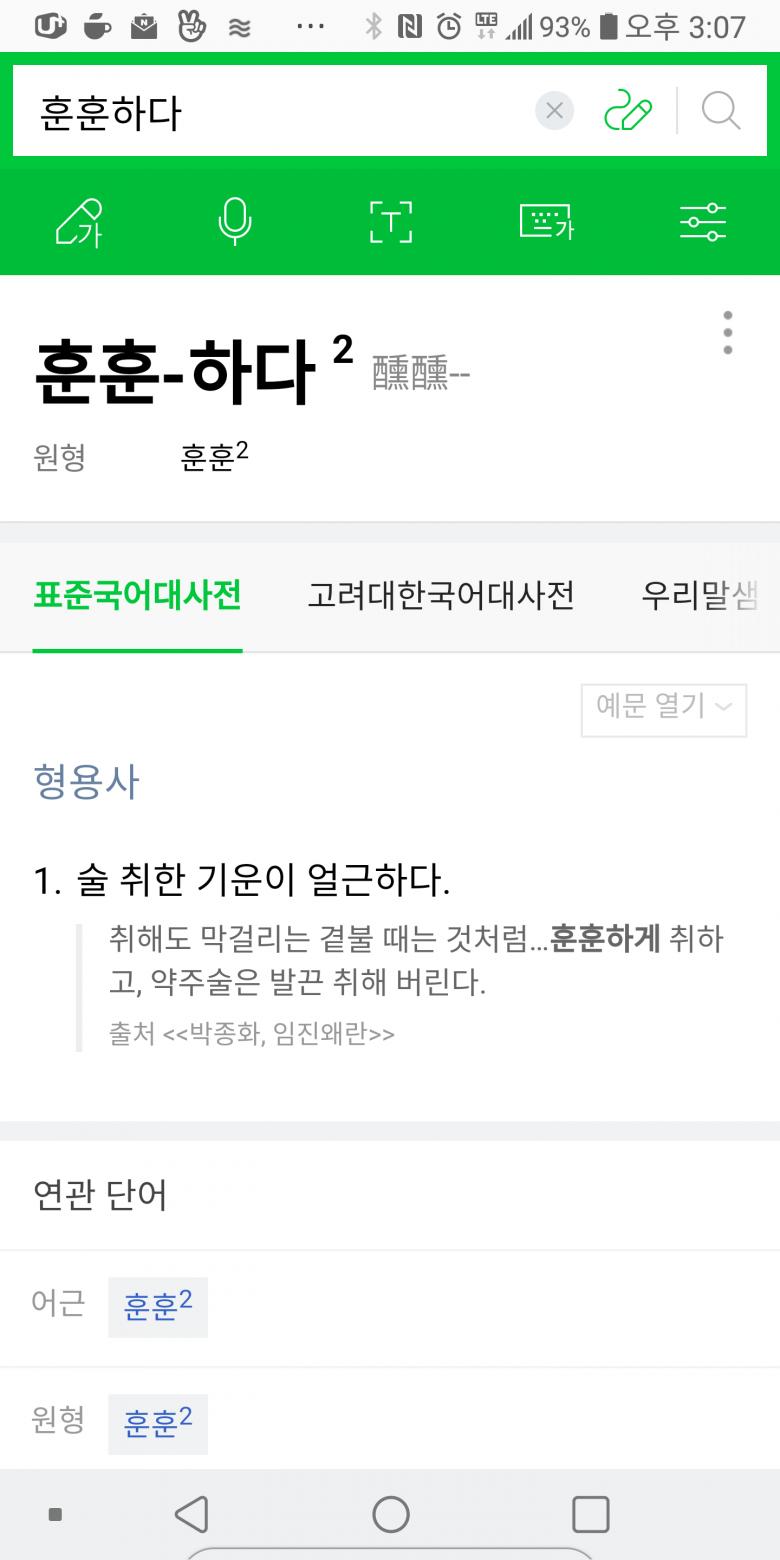780x1560 pixels.
Task: Expand the 예문 열기 dropdown
Action: [664, 710]
